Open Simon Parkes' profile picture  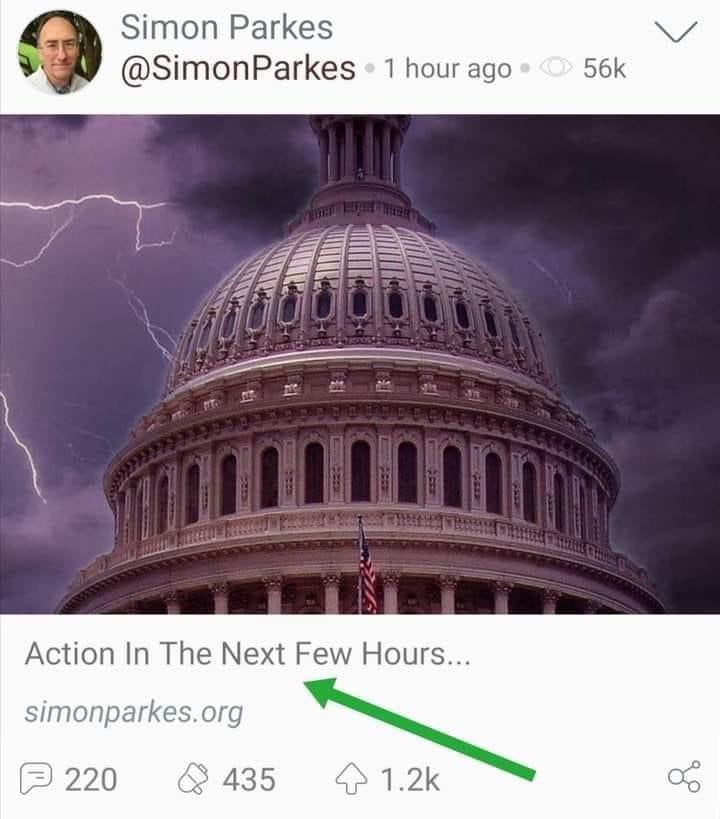60,52
